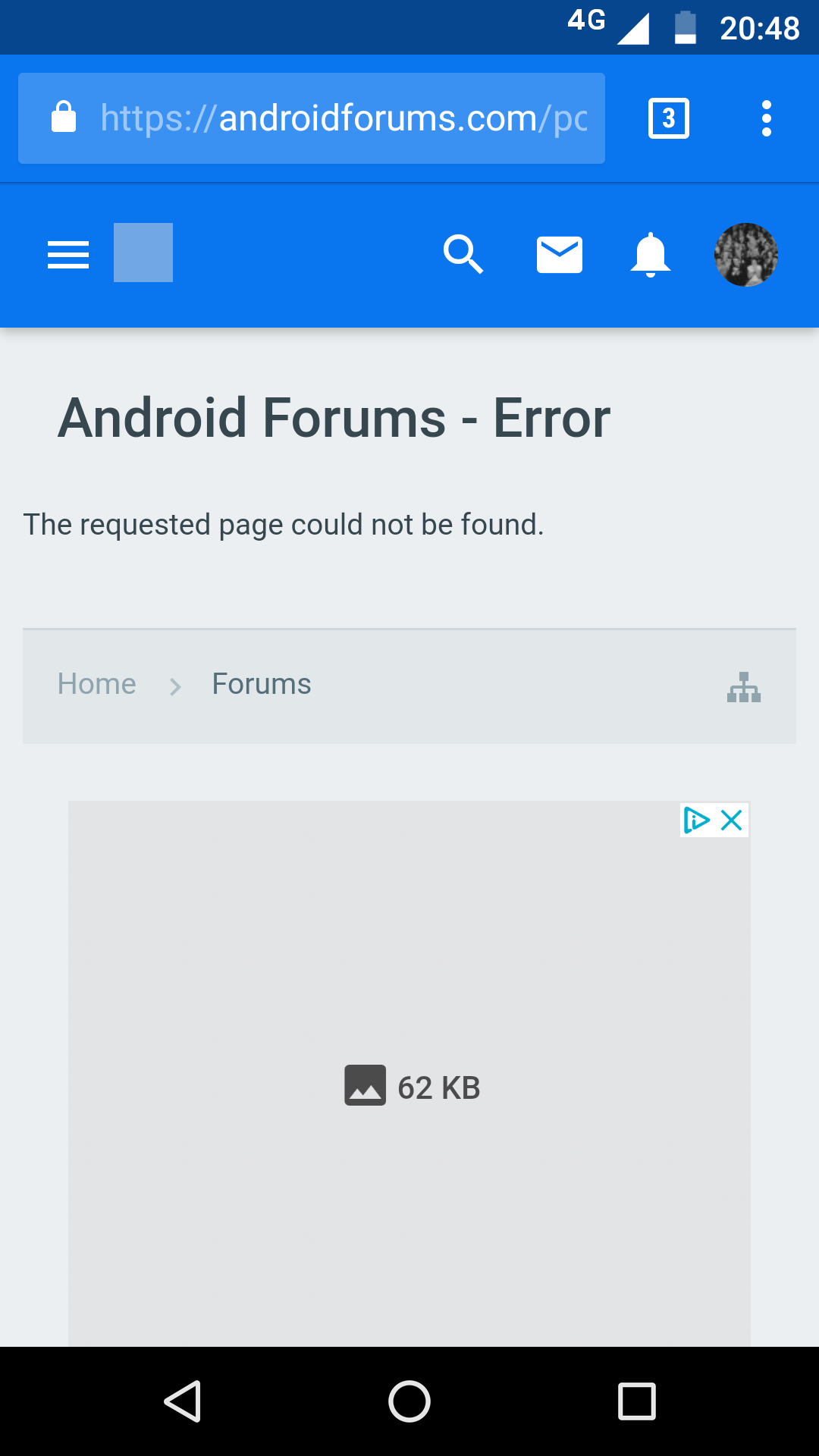Viewport: 819px width, 1456px height.
Task: Go to Home in breadcrumb
Action: 97,684
